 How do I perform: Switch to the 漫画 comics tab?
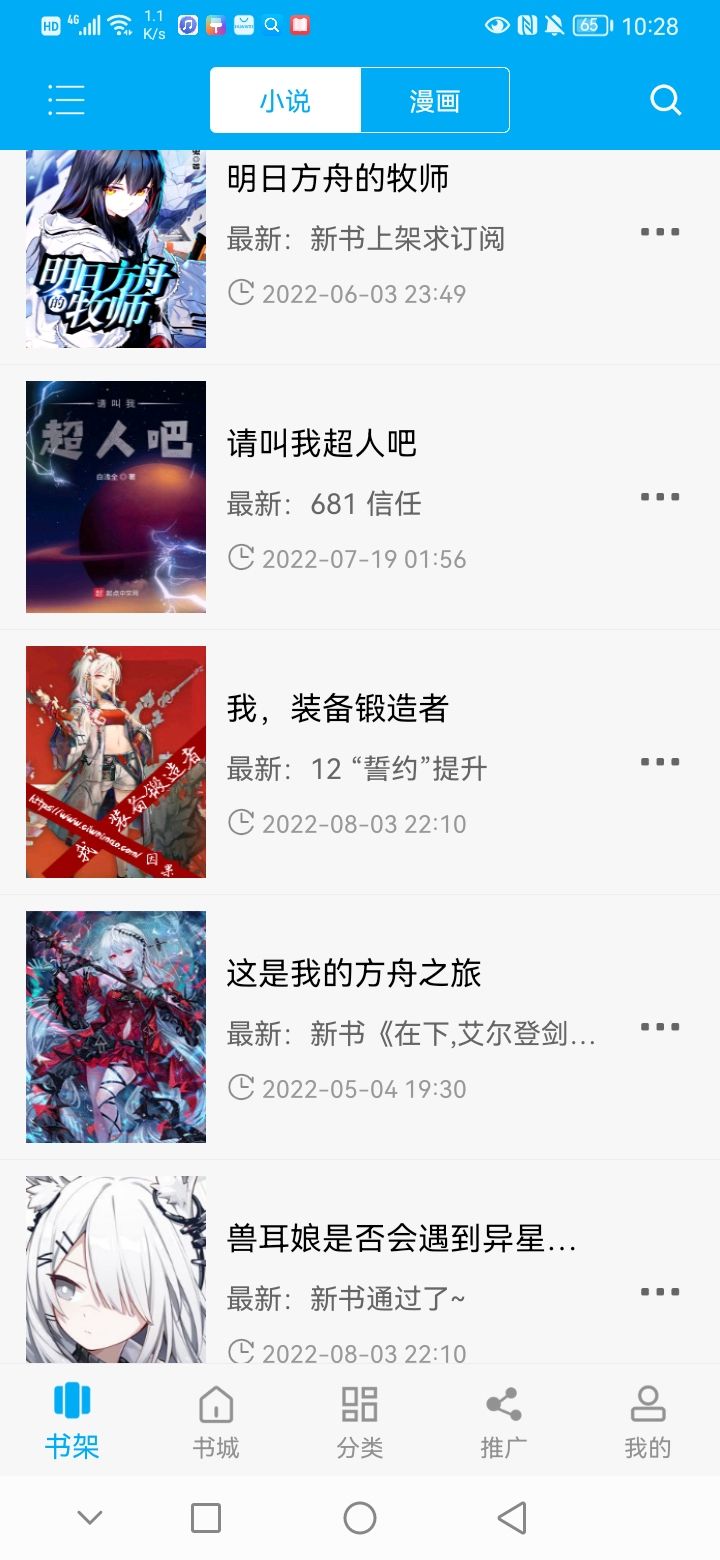[435, 100]
